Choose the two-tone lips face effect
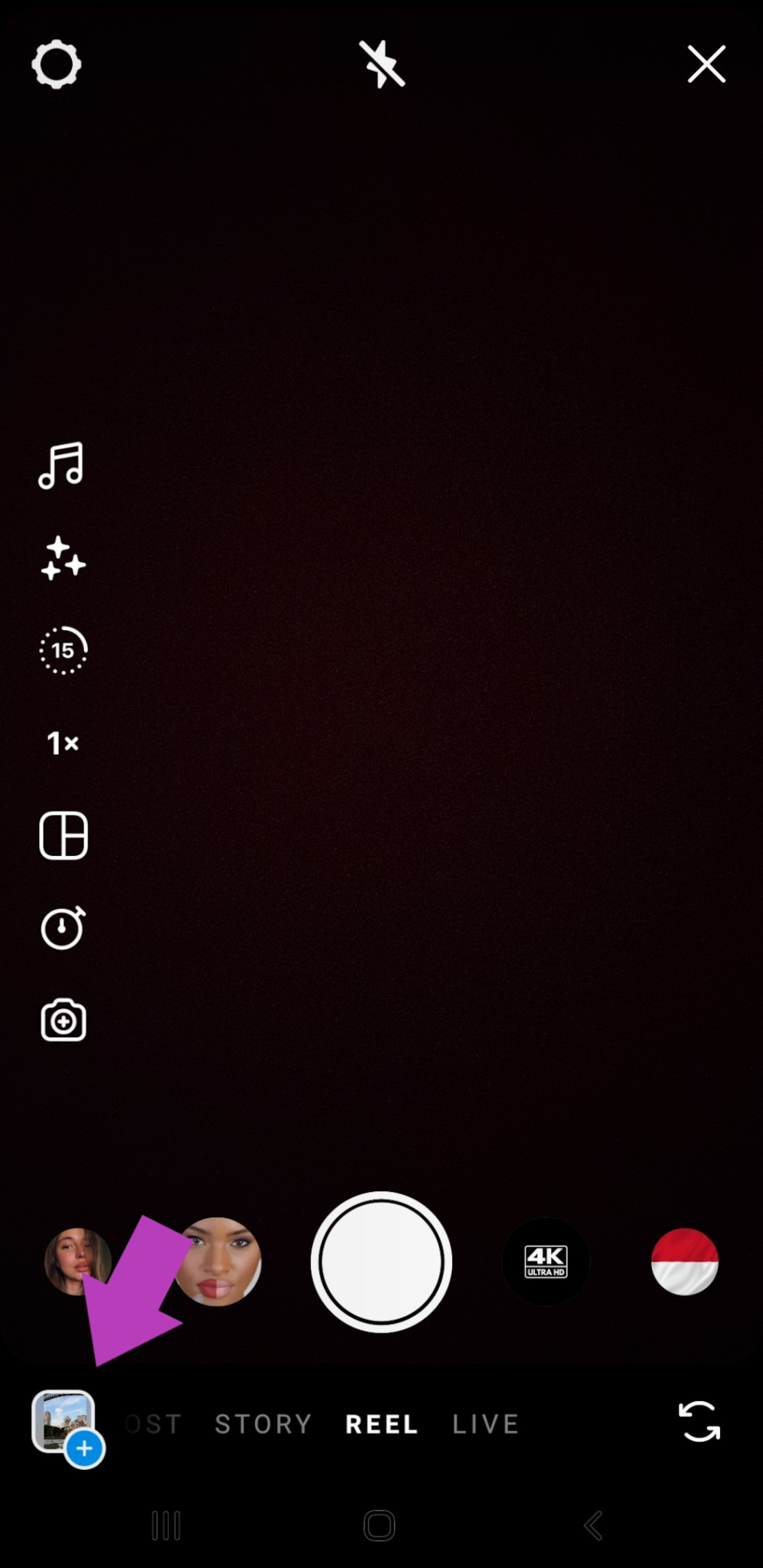 point(218,1262)
